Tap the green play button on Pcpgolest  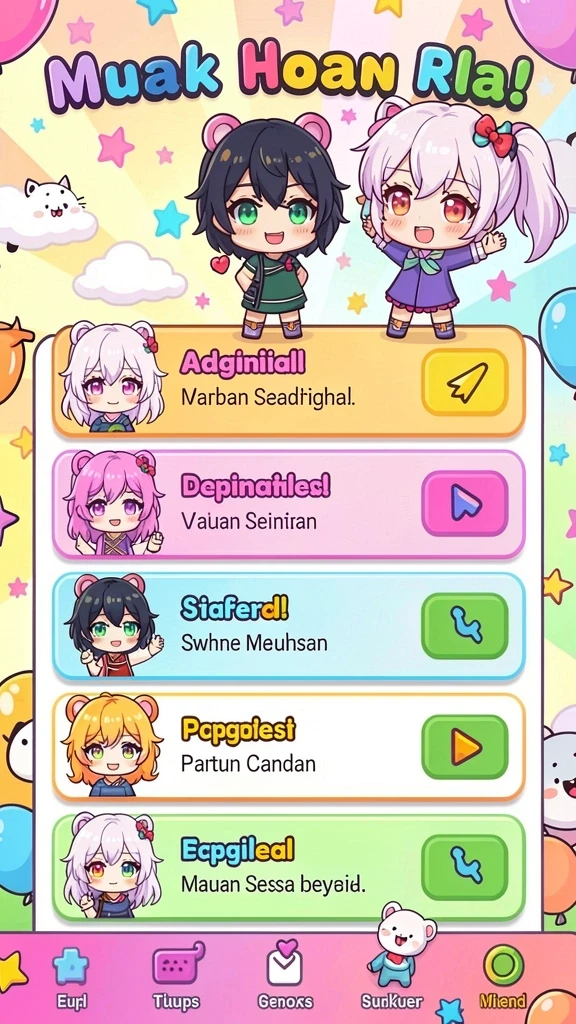coord(464,746)
